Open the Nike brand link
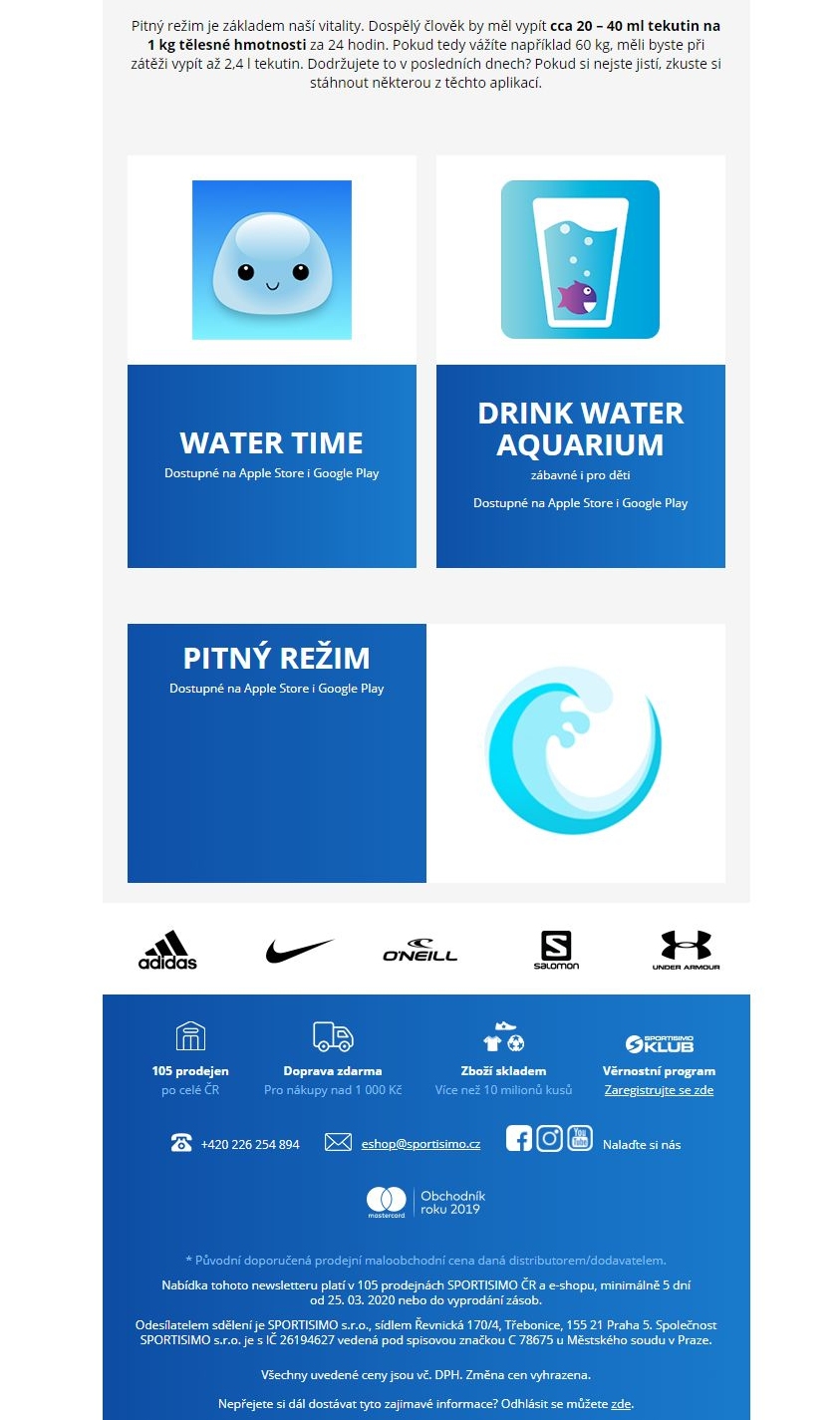Image resolution: width=840 pixels, height=1420 pixels. 299,951
